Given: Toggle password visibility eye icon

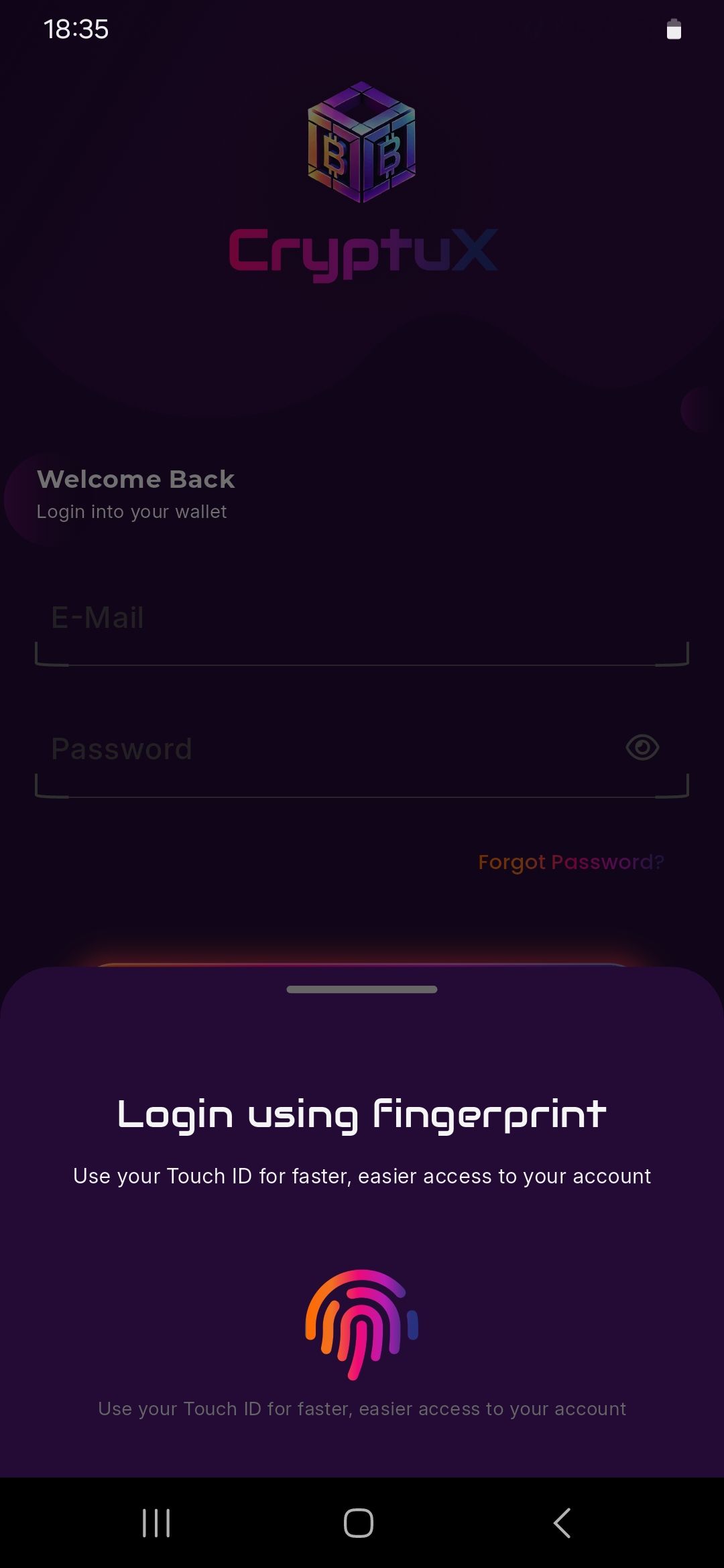Looking at the screenshot, I should coord(642,747).
